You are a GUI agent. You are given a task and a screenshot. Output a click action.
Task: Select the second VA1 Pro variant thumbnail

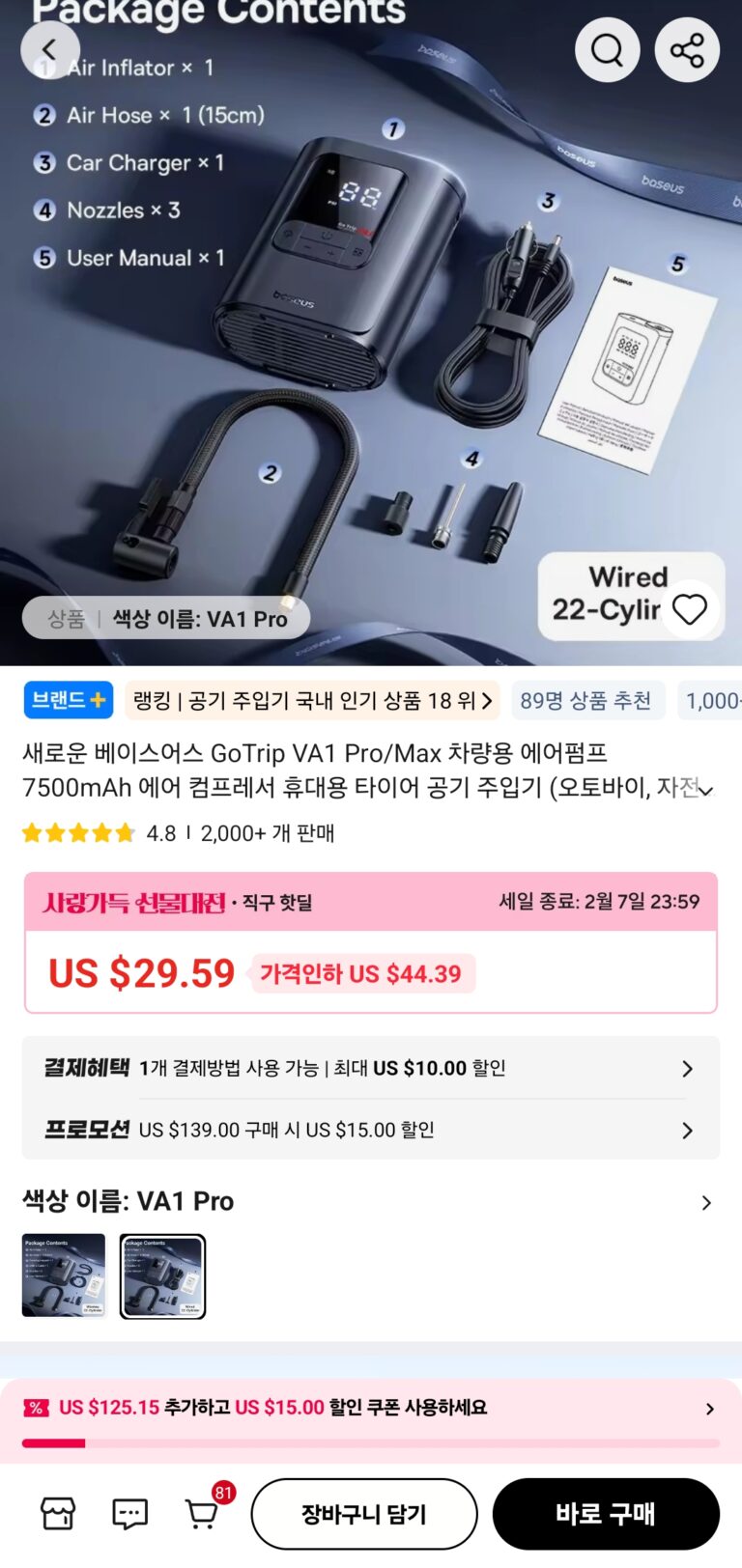(x=162, y=1275)
